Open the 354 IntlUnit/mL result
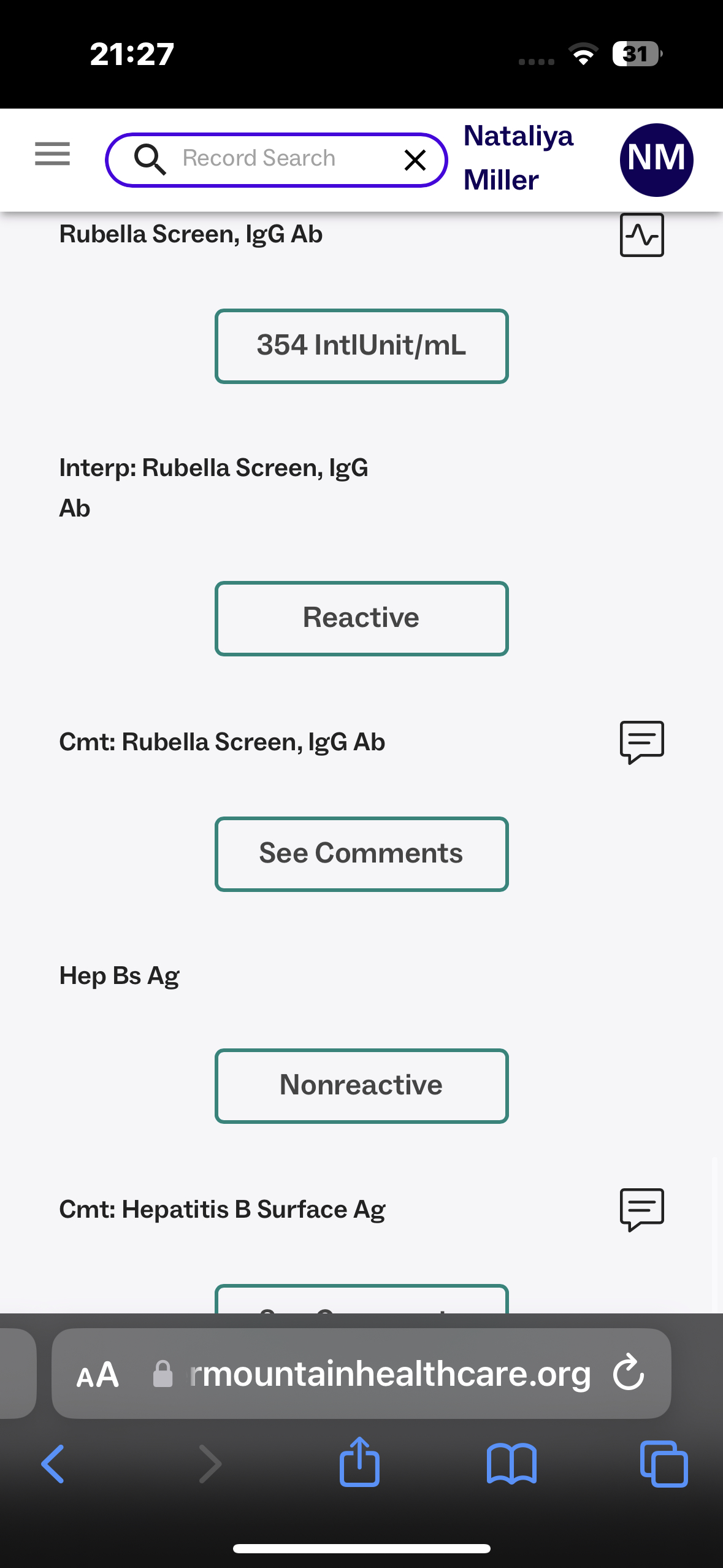The width and height of the screenshot is (723, 1568). pyautogui.click(x=361, y=346)
